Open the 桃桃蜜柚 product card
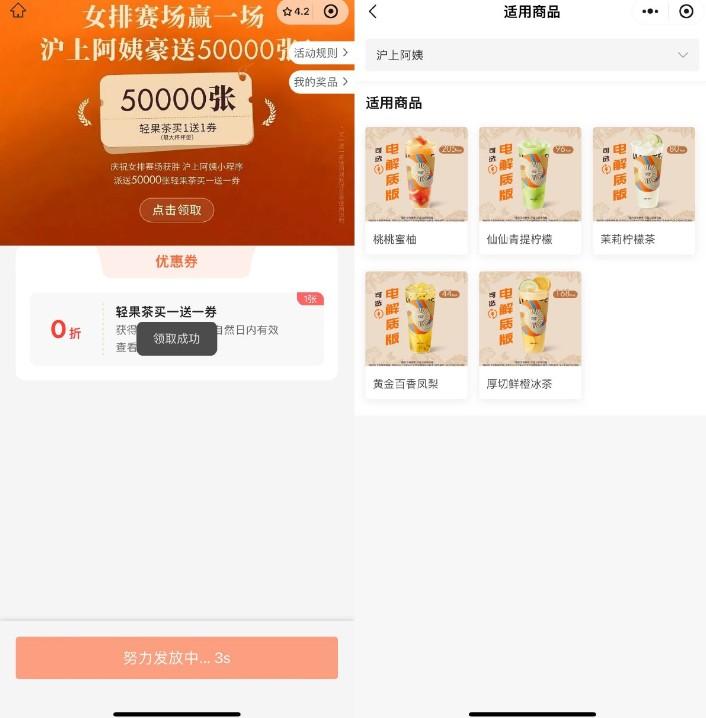 [416, 190]
